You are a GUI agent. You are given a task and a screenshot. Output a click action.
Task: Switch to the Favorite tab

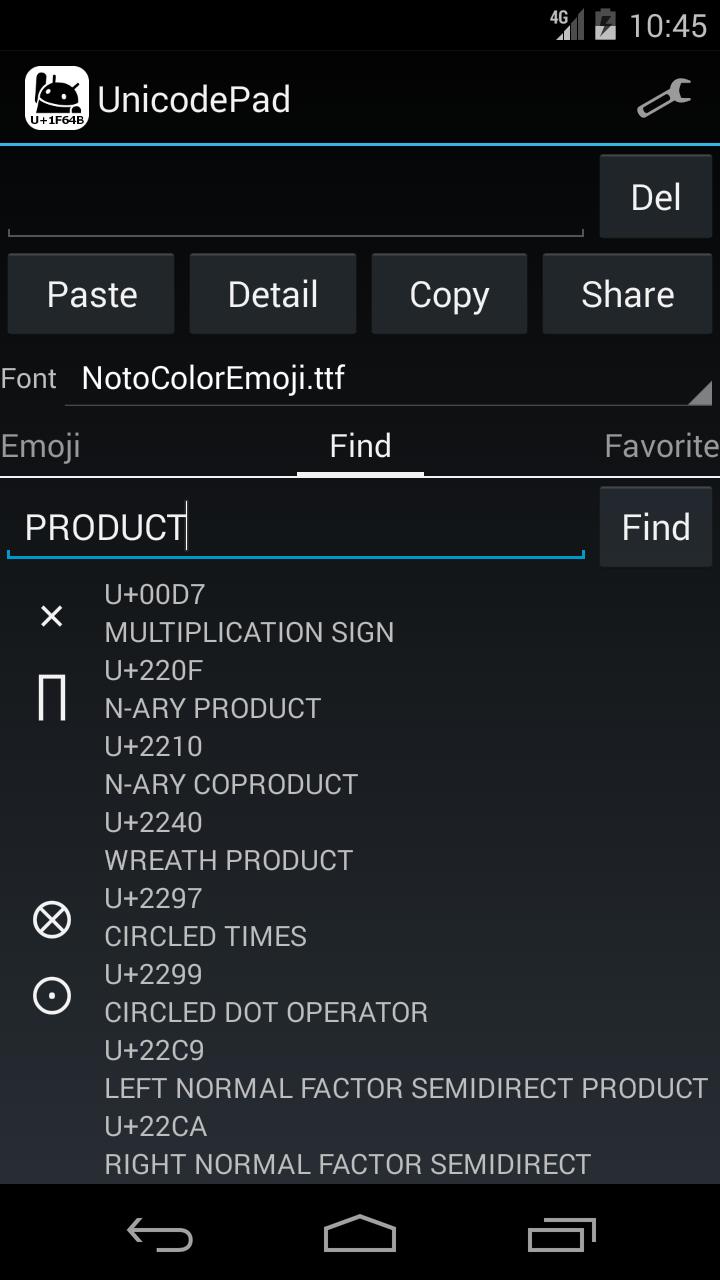tap(661, 446)
